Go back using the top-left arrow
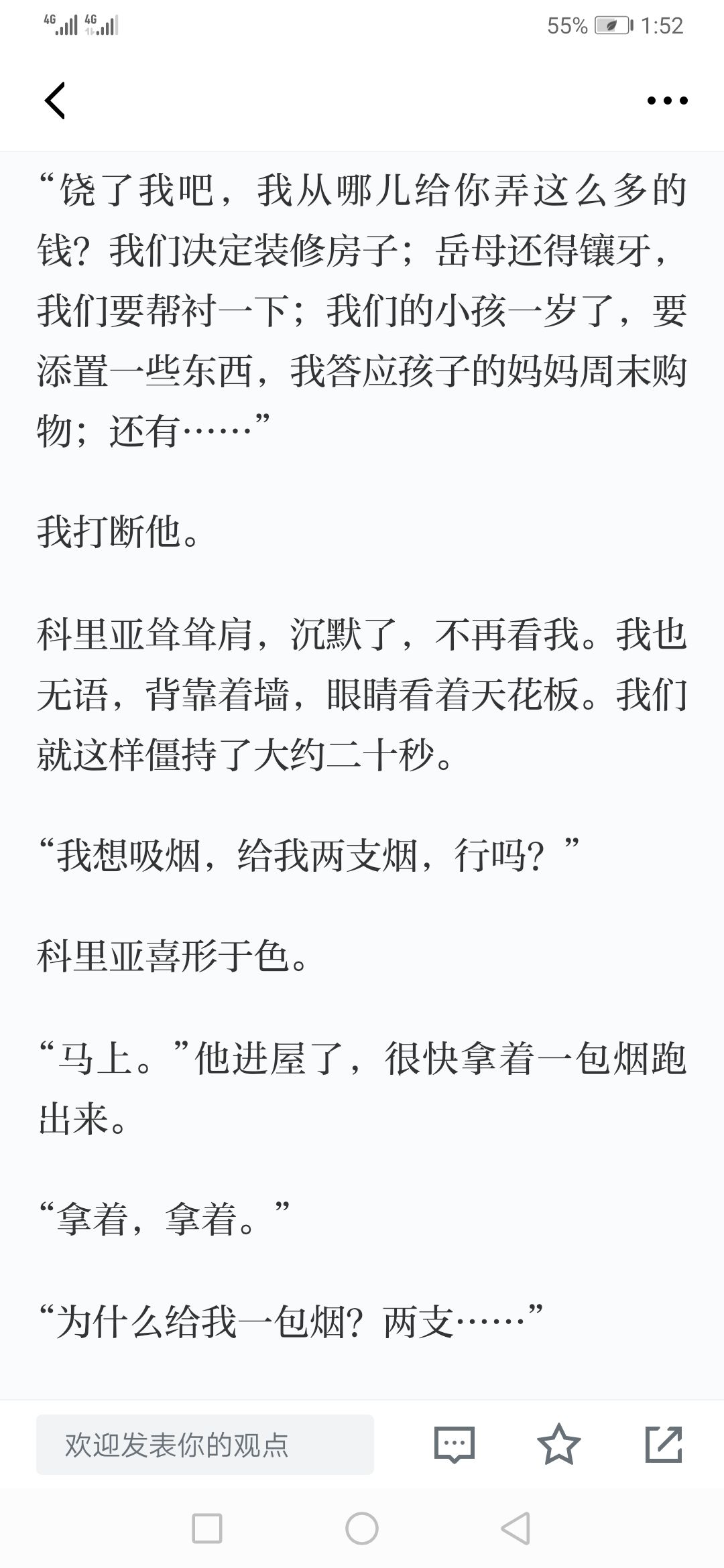The width and height of the screenshot is (724, 1568). pos(55,101)
